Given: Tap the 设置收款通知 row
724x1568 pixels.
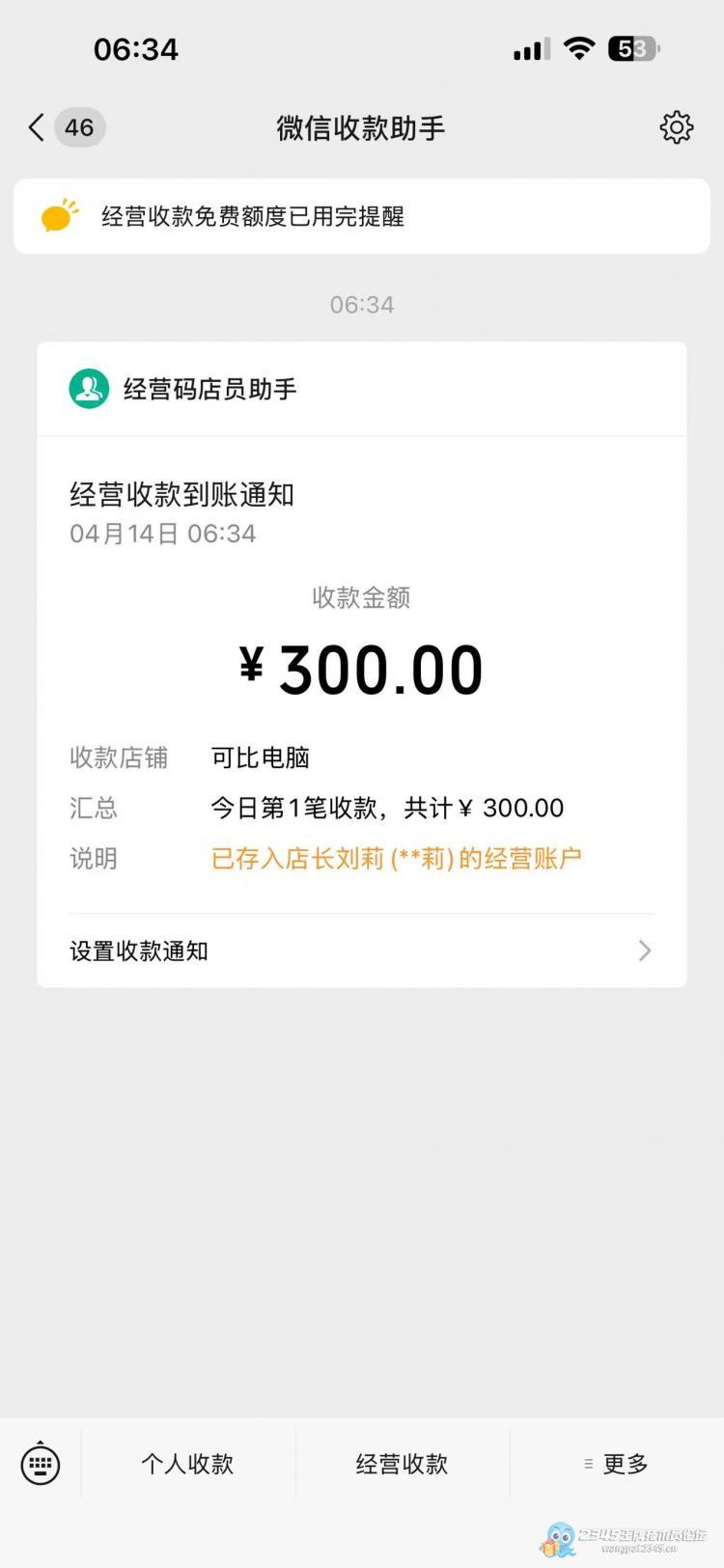Looking at the screenshot, I should tap(361, 951).
